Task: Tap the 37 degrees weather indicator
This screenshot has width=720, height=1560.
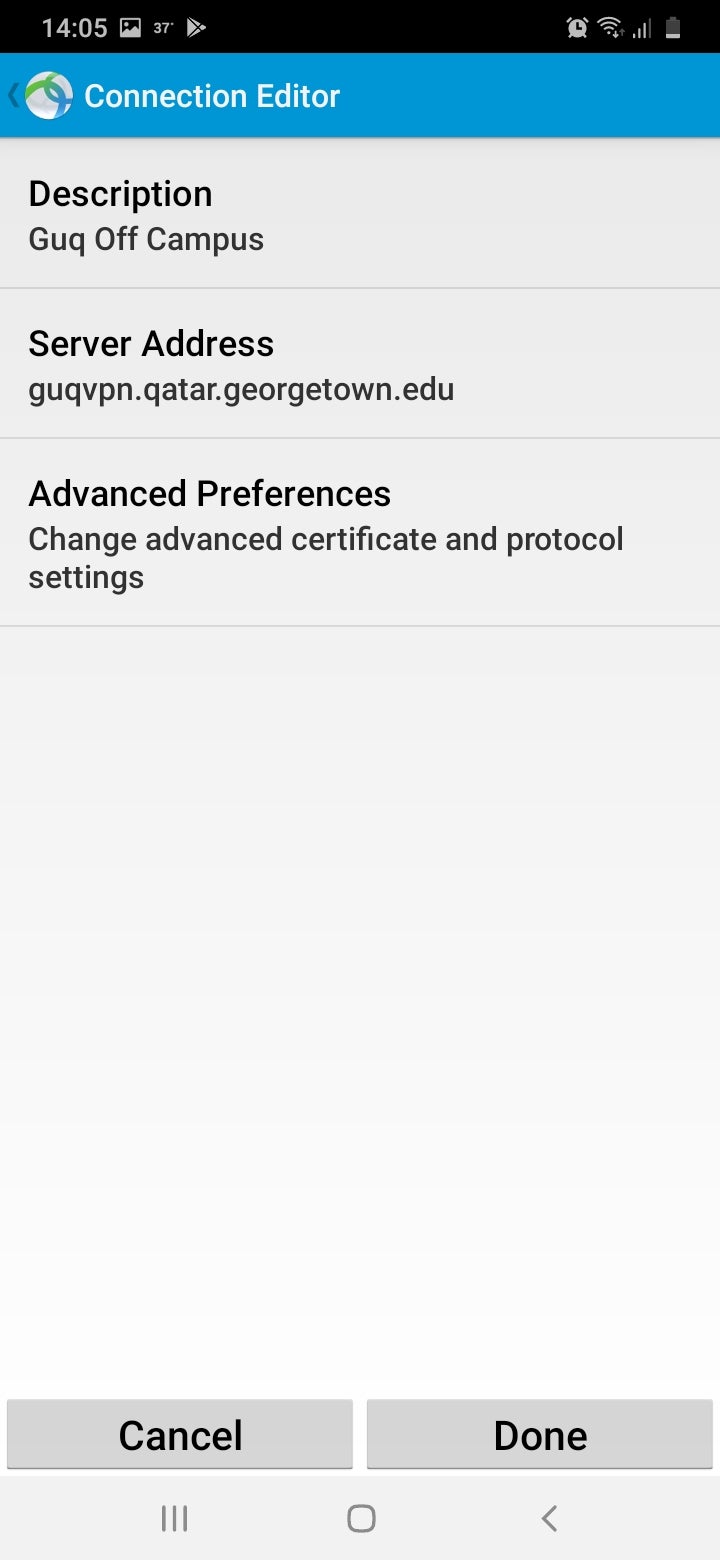Action: 162,27
